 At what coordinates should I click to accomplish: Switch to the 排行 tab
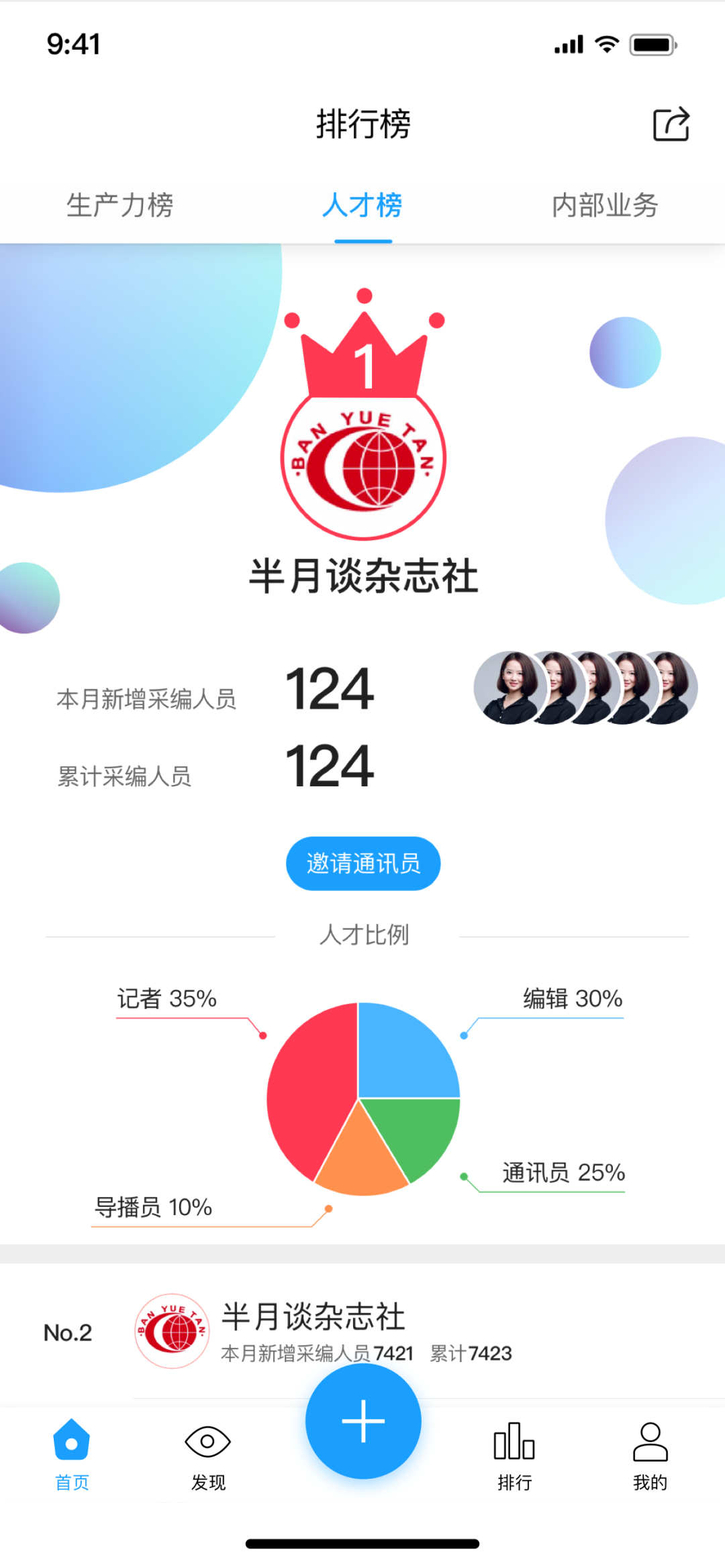coord(514,1454)
